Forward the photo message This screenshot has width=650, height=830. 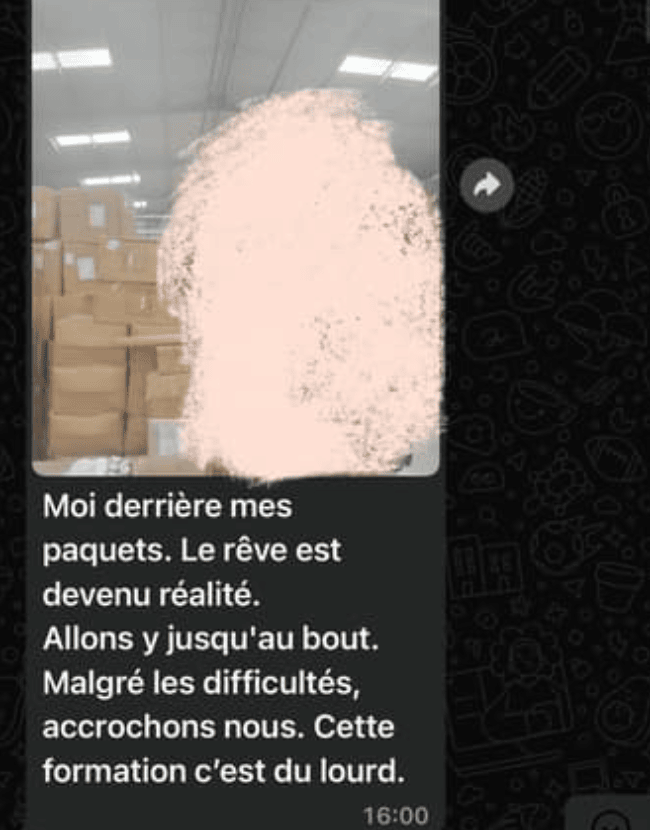click(487, 186)
